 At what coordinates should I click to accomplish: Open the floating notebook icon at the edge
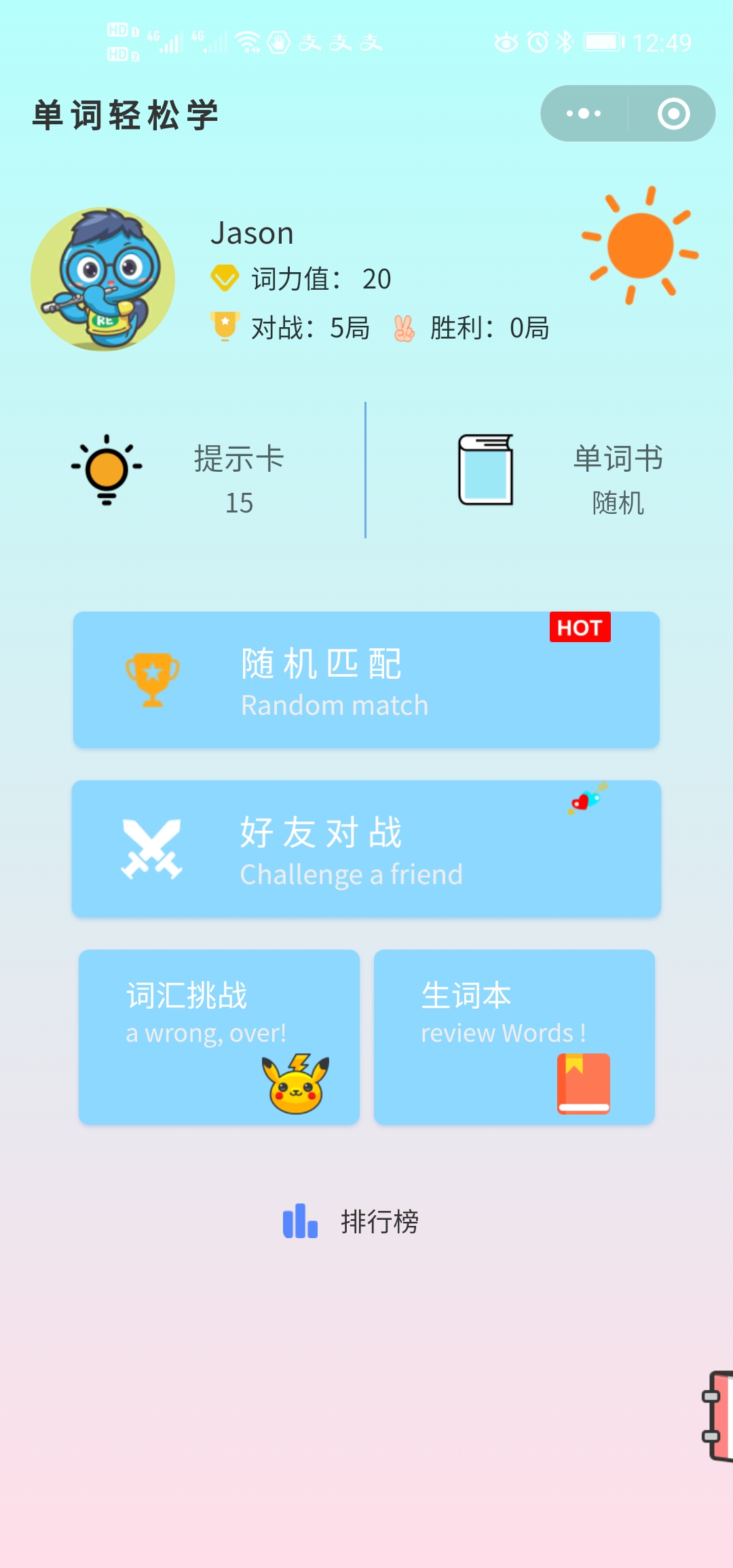[717, 1415]
